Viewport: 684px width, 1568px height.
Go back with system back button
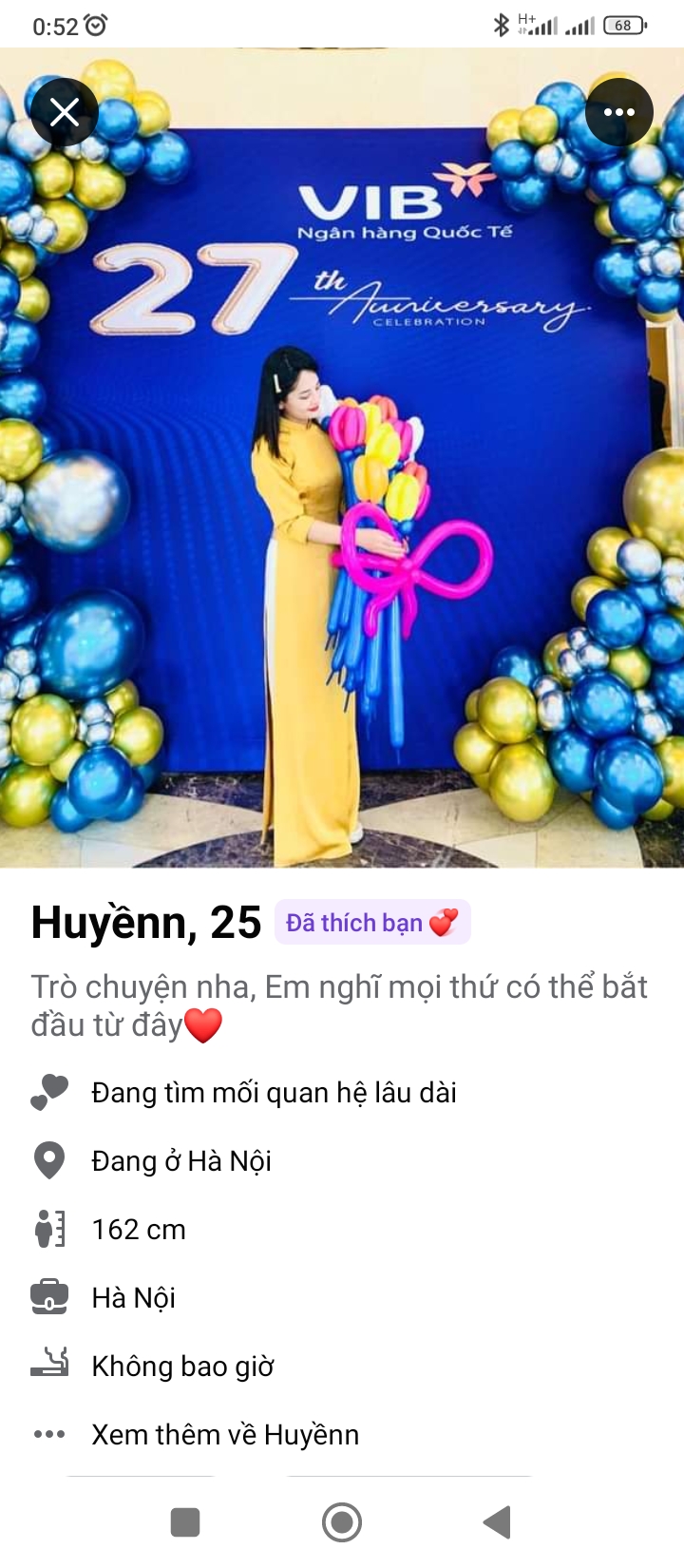[x=497, y=1521]
